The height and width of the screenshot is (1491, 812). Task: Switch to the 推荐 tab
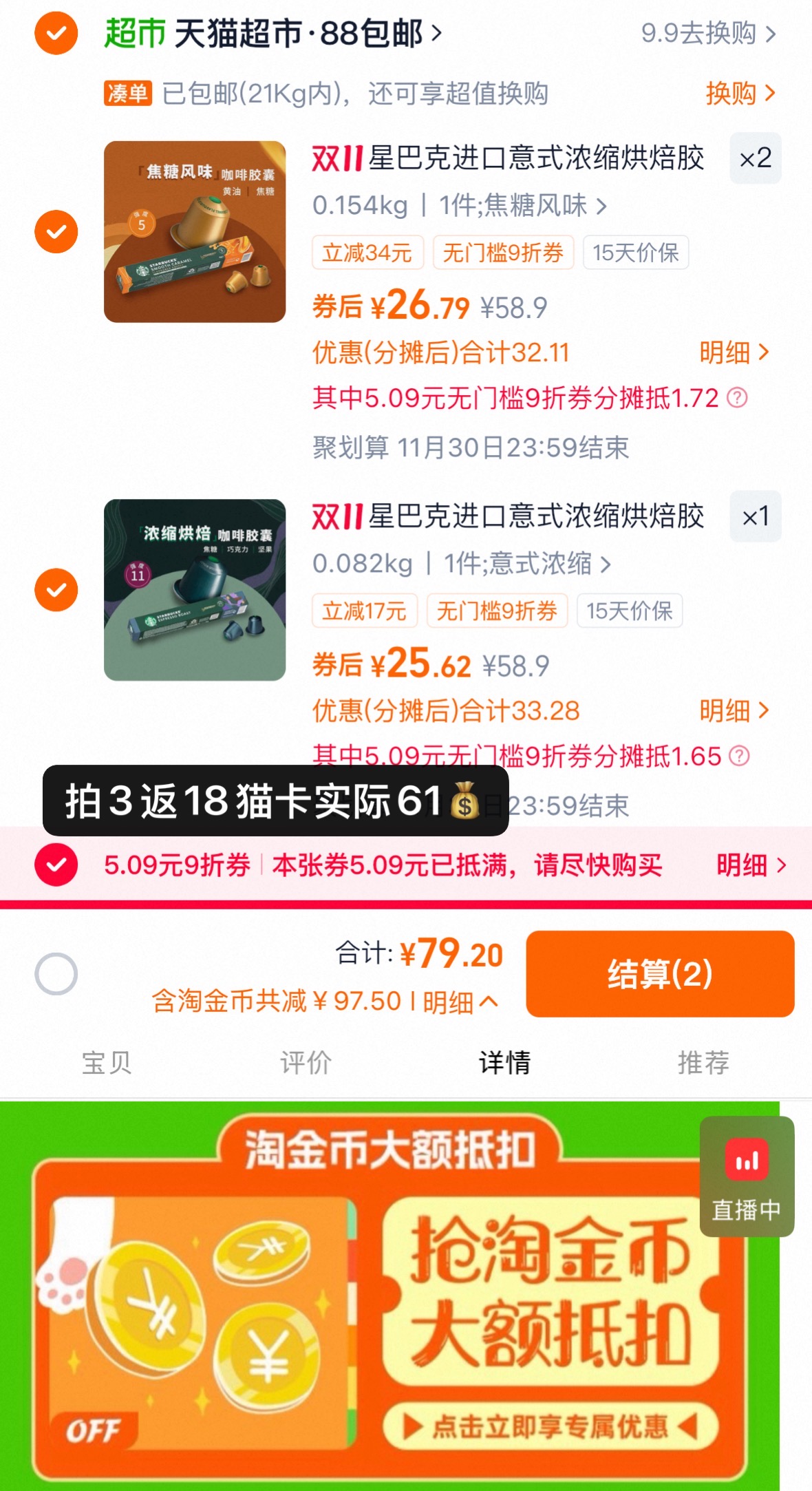(703, 1063)
